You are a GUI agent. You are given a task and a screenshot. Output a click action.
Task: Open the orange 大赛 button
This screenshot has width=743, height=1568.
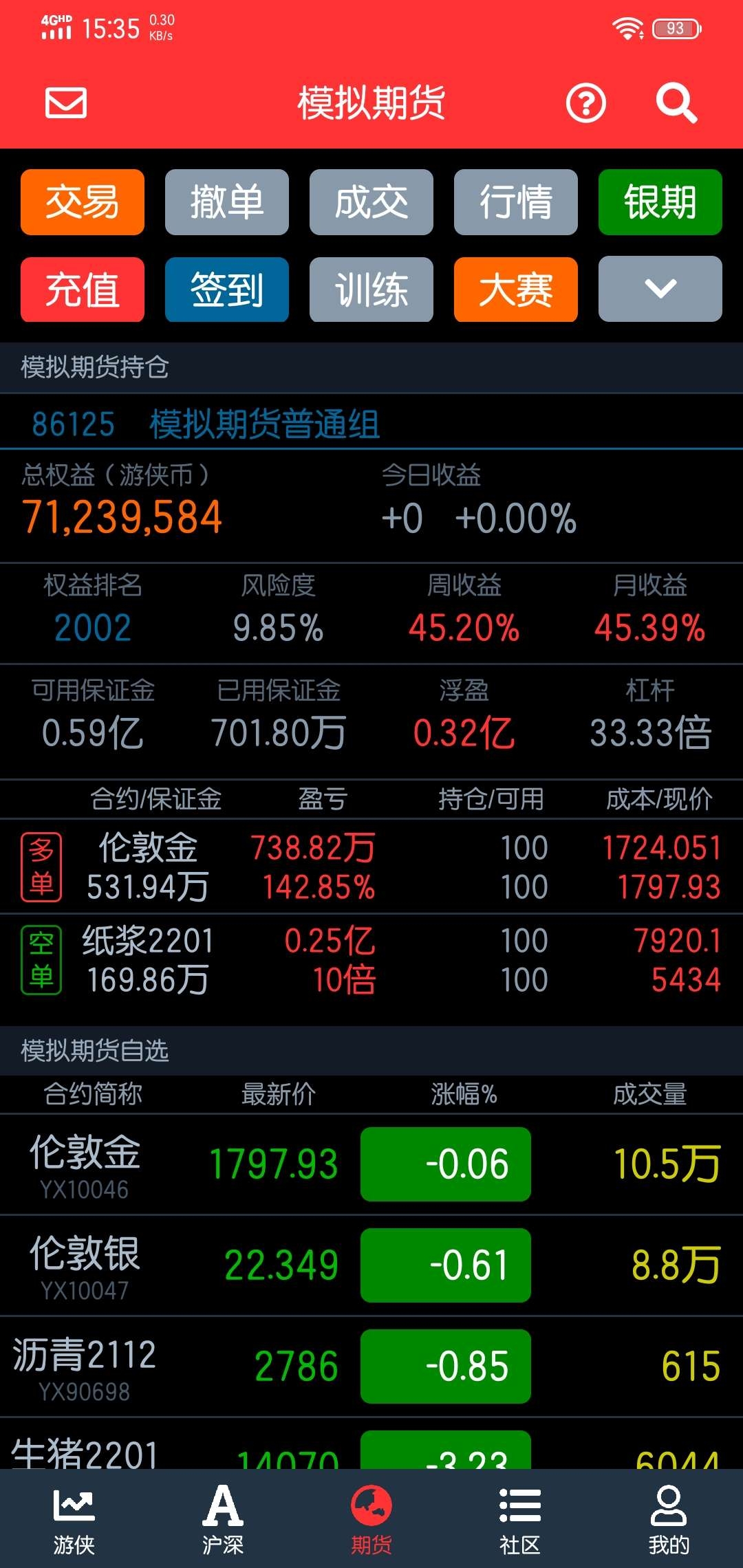(516, 290)
